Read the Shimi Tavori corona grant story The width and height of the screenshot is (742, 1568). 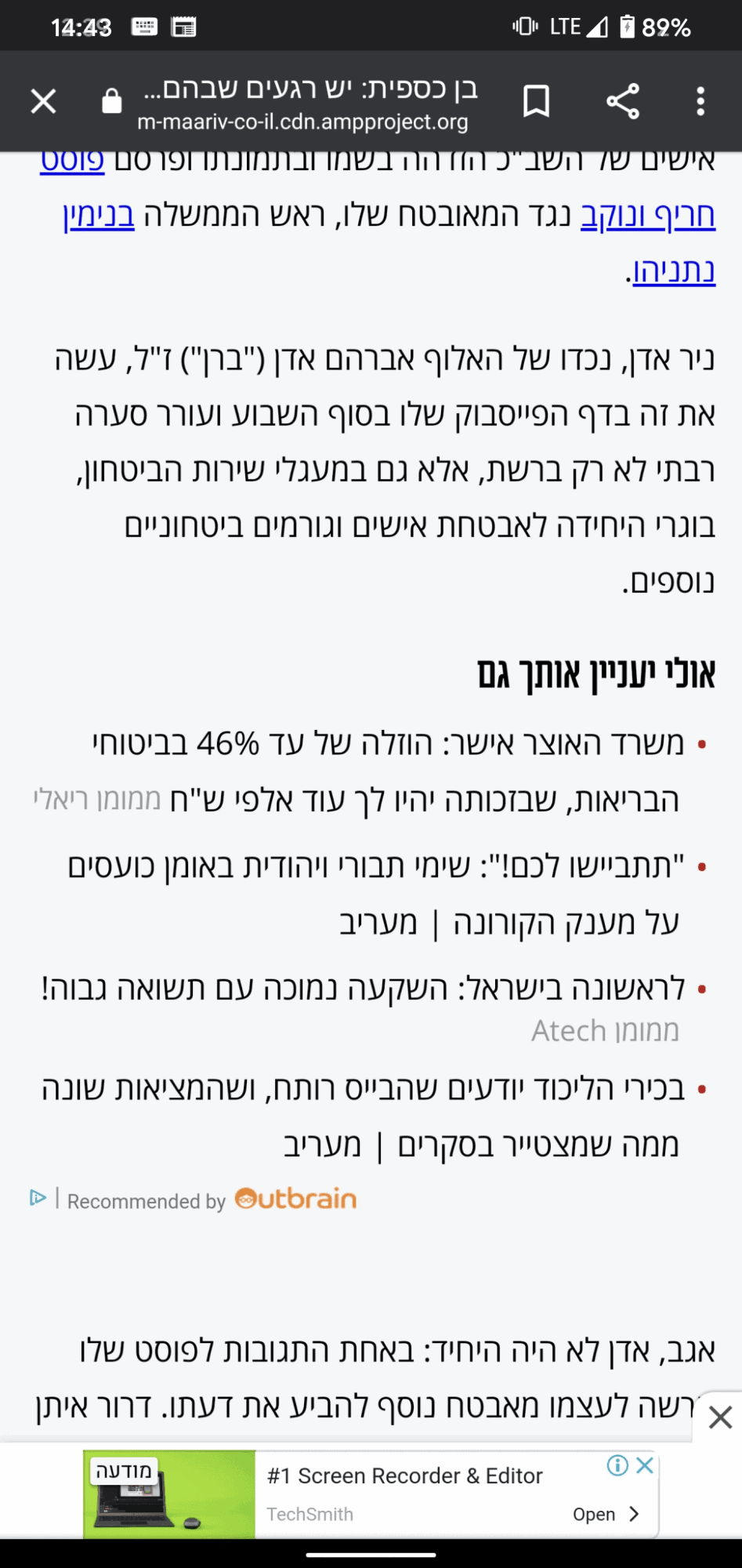(x=376, y=895)
